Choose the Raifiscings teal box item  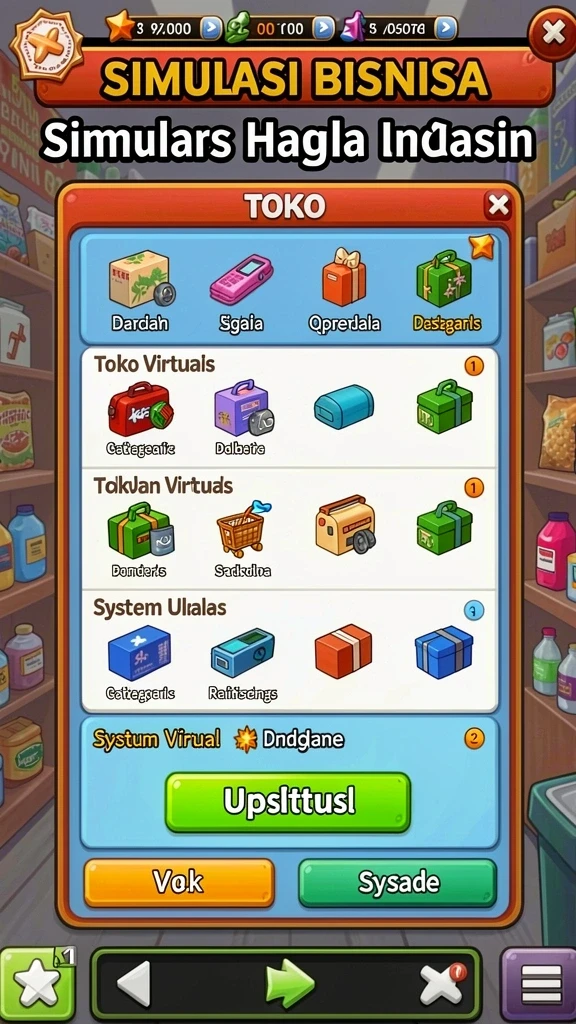(242, 662)
